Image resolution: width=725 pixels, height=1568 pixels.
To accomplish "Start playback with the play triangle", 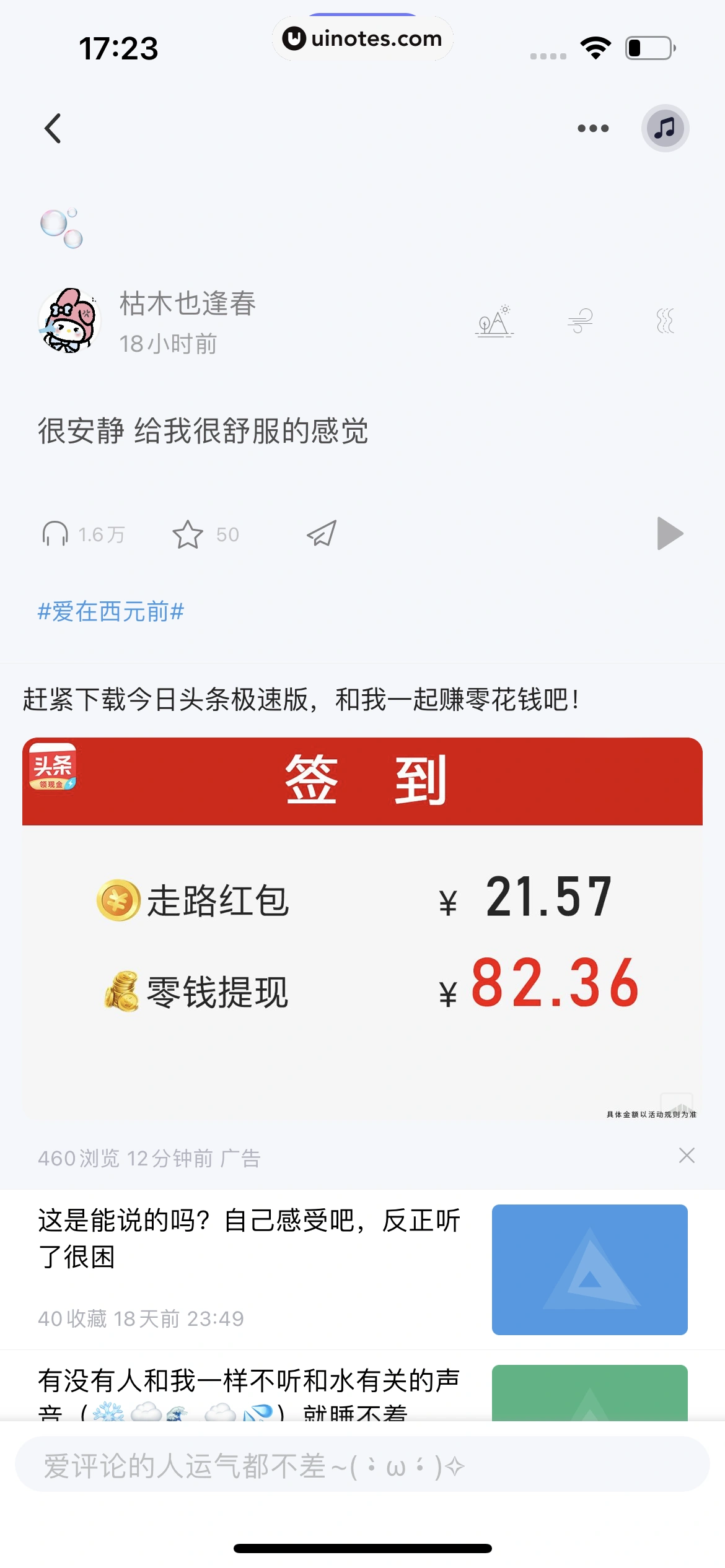I will [x=669, y=534].
